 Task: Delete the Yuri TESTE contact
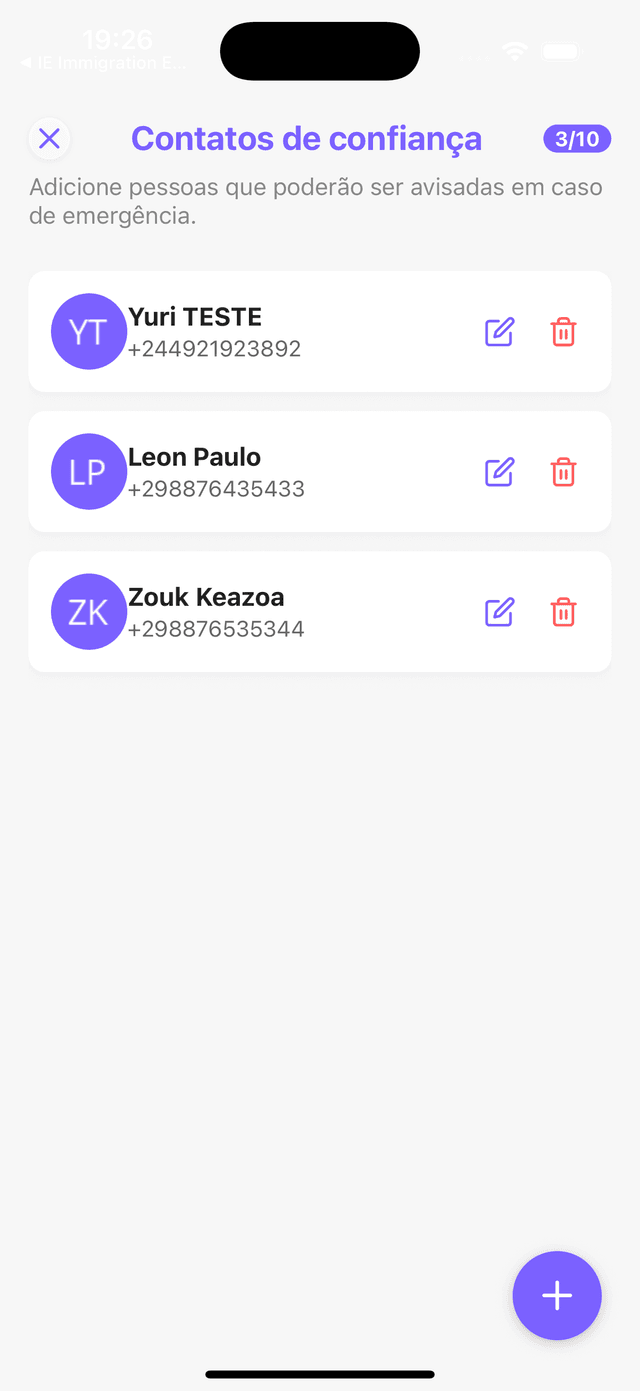[x=564, y=332]
